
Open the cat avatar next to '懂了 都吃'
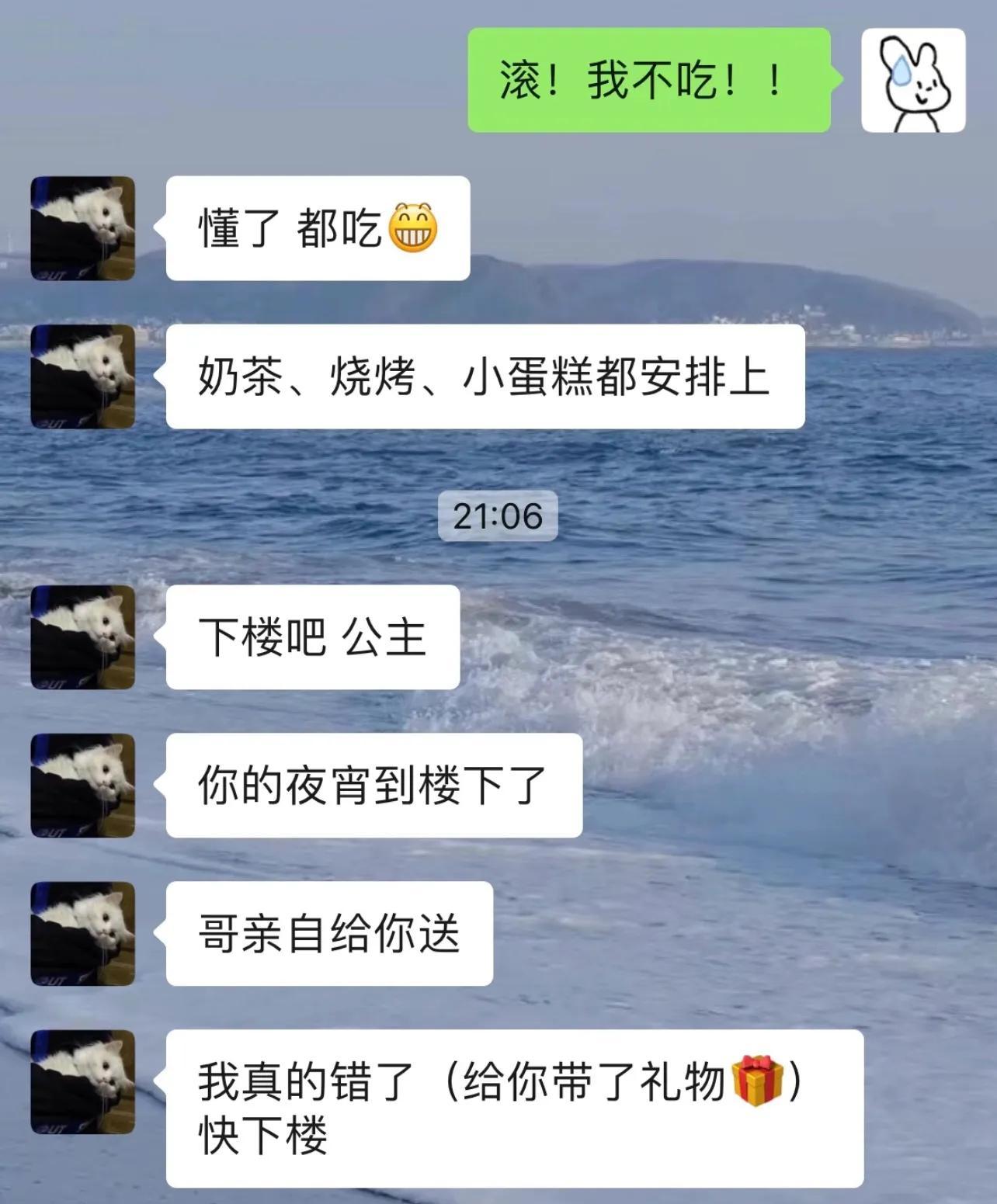(82, 228)
